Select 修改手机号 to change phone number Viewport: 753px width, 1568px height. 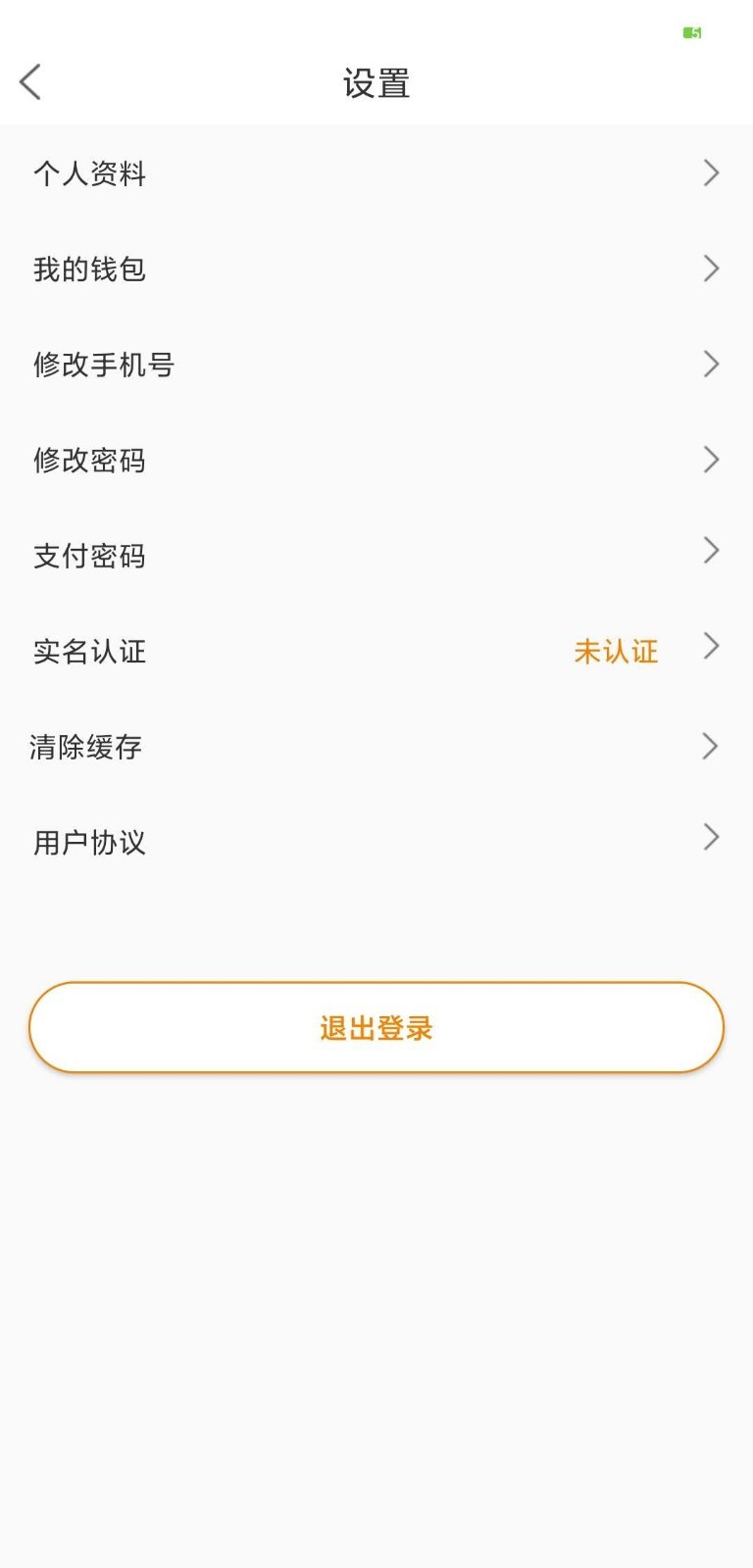[376, 365]
